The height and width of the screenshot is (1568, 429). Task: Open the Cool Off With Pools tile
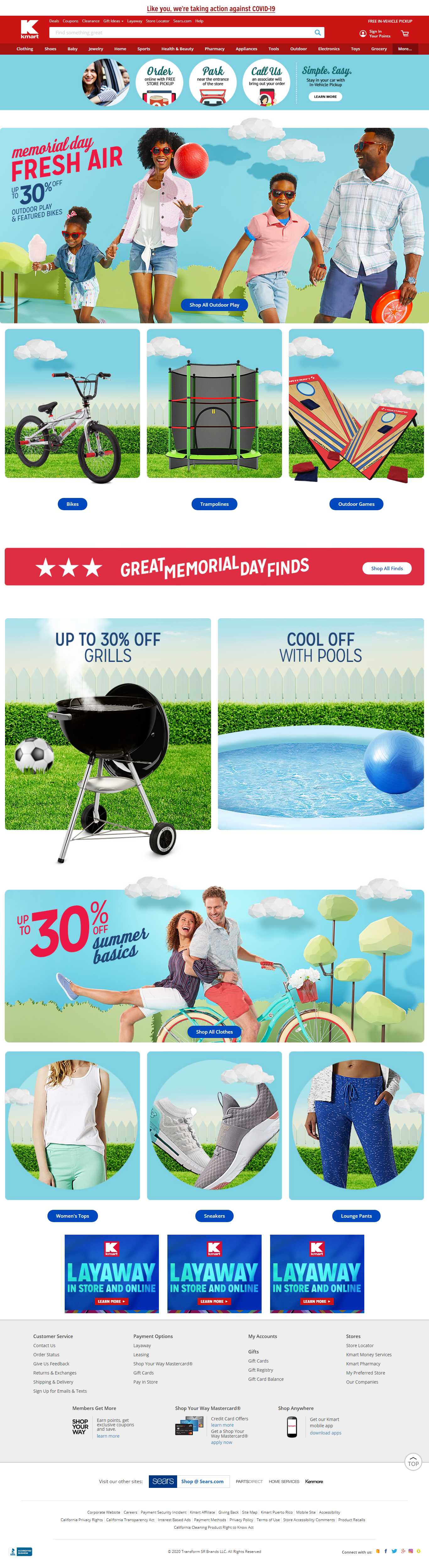[x=321, y=724]
